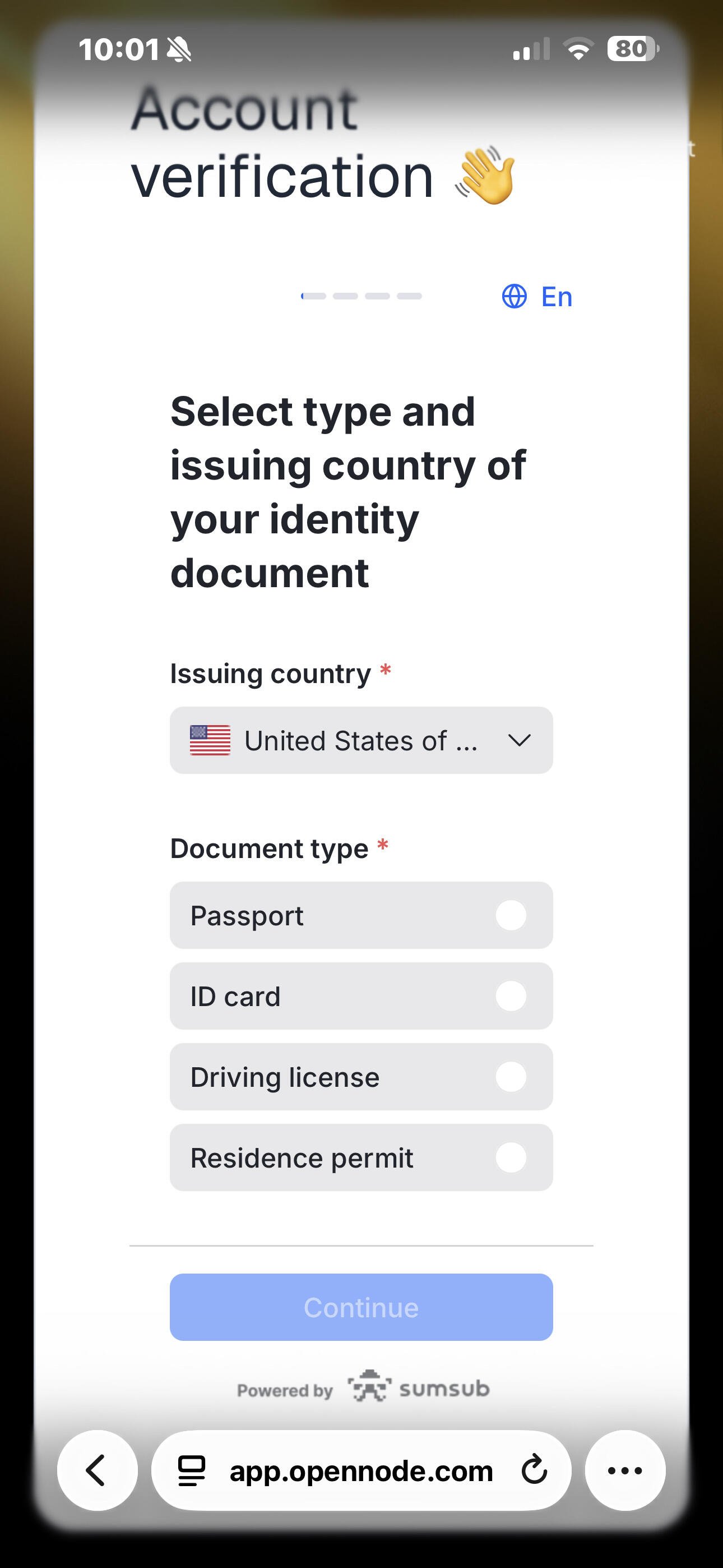Viewport: 723px width, 1568px height.
Task: Pick Driving license option
Action: [361, 1077]
